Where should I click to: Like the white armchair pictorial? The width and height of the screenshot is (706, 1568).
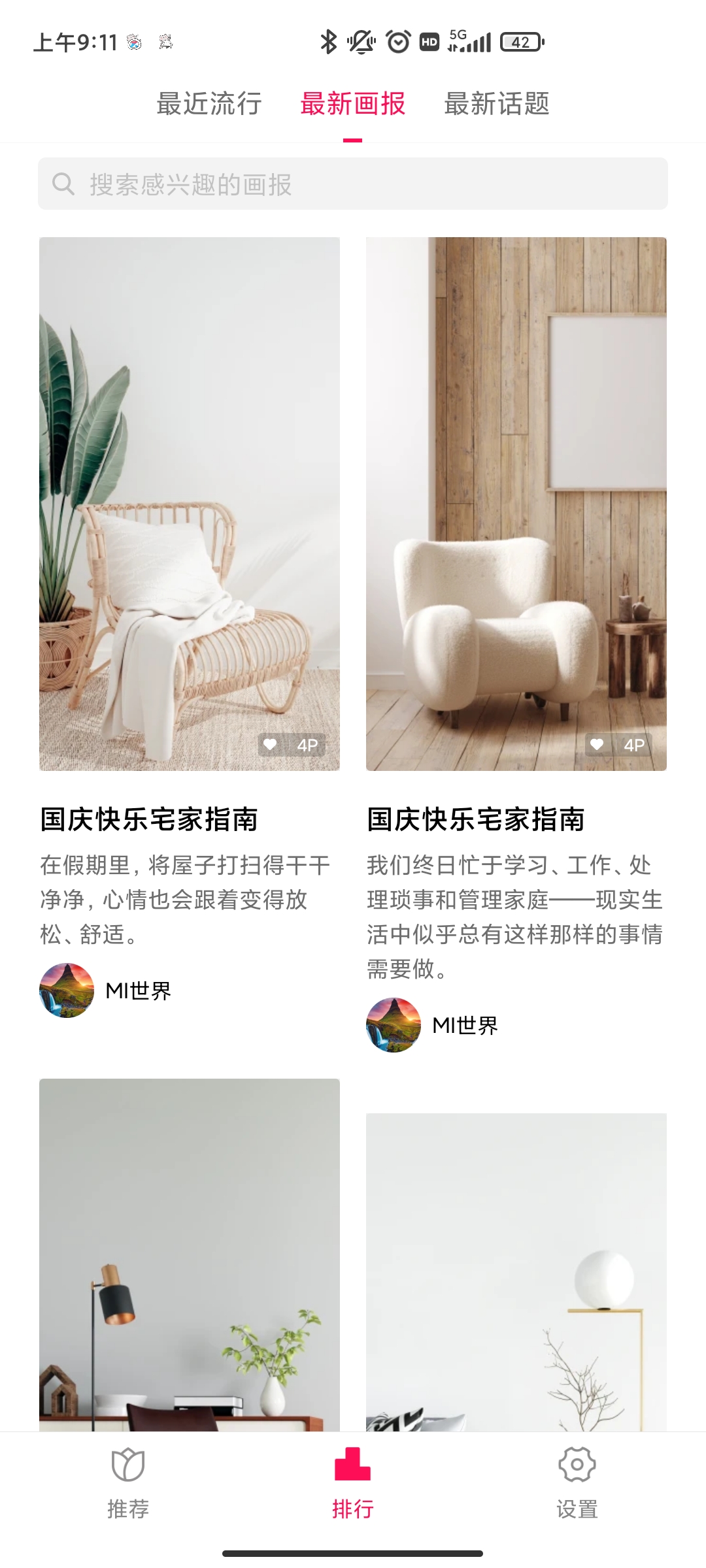[x=597, y=745]
